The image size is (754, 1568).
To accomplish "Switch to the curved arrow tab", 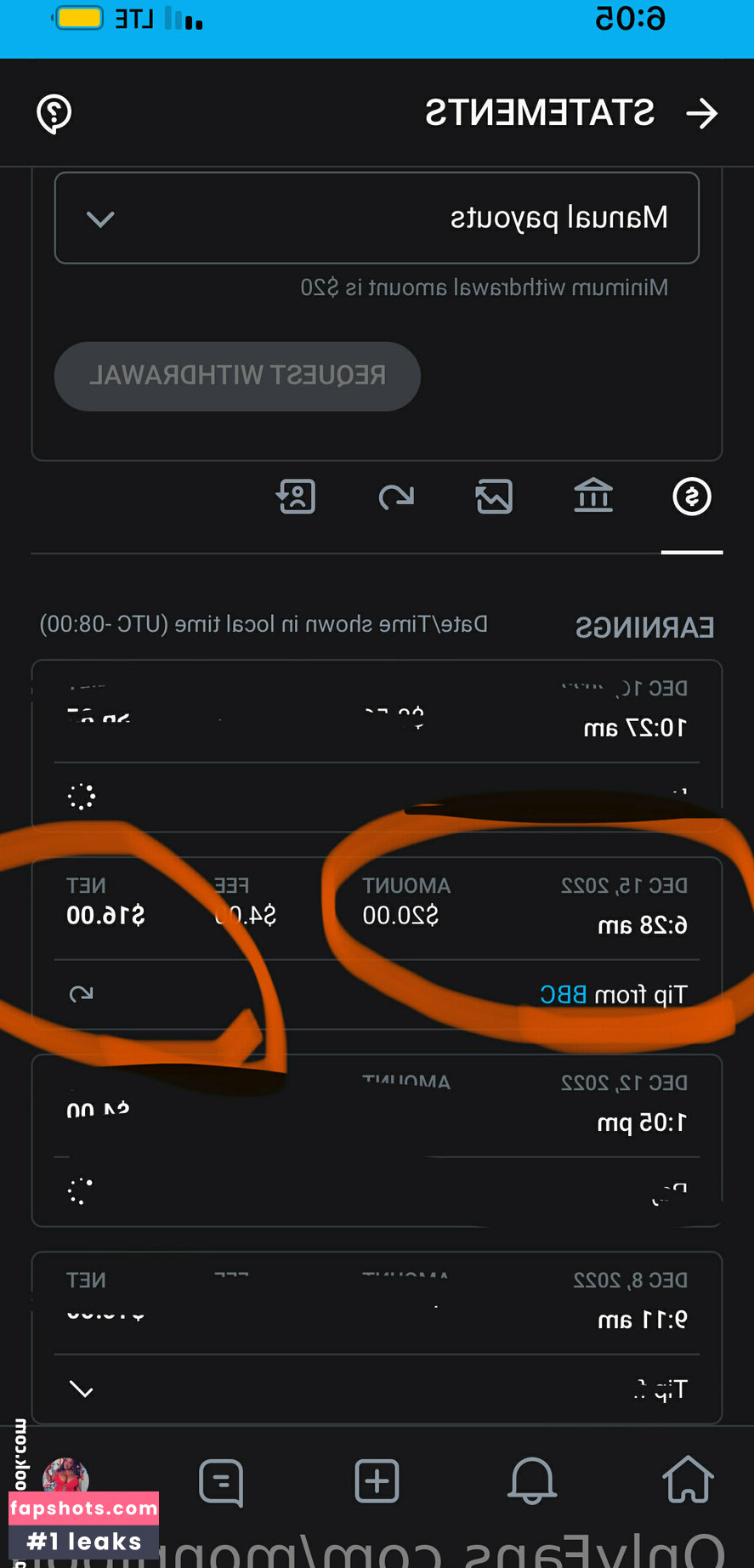I will tap(396, 497).
